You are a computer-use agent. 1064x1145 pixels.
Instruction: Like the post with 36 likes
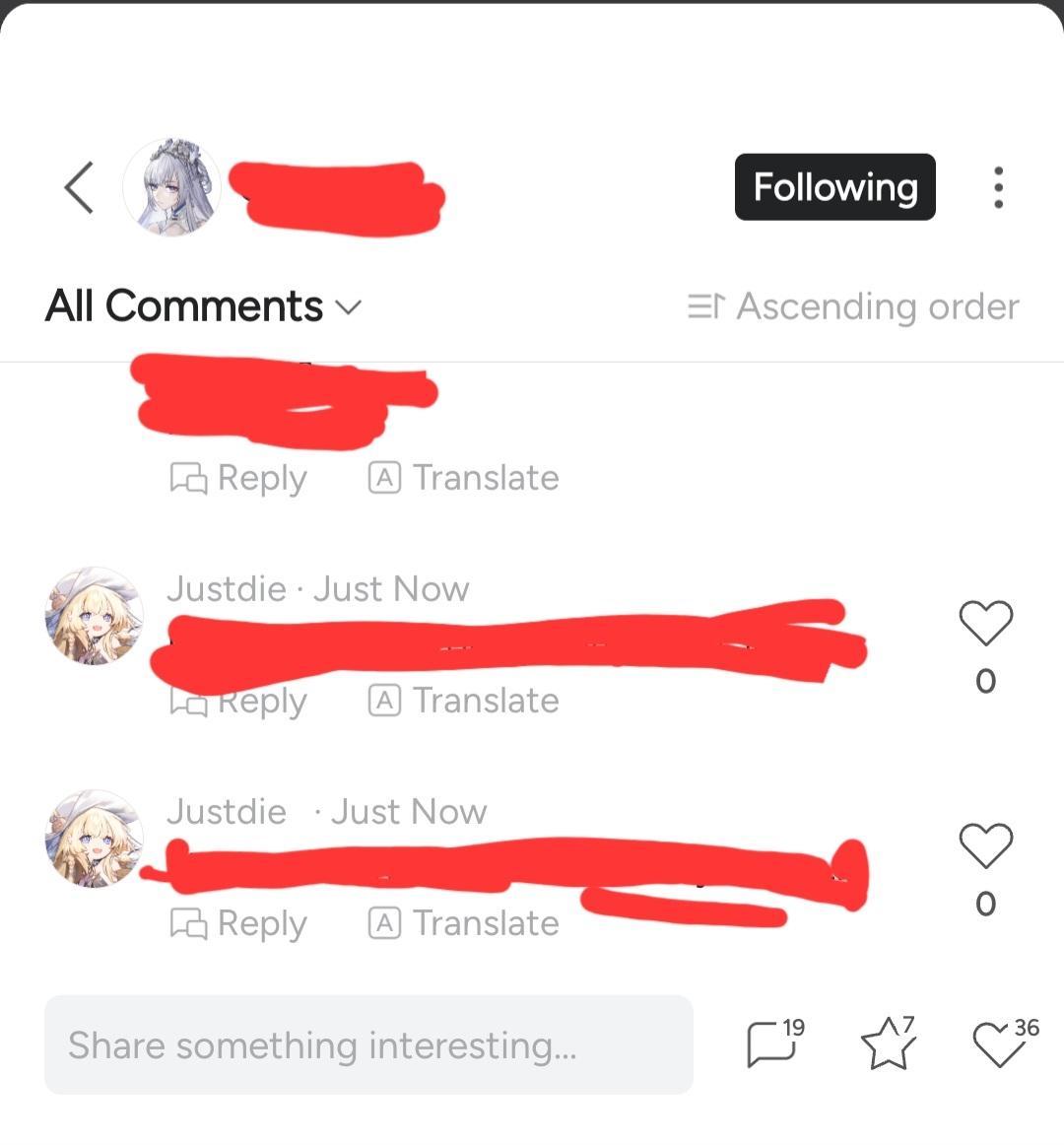(x=1001, y=1044)
